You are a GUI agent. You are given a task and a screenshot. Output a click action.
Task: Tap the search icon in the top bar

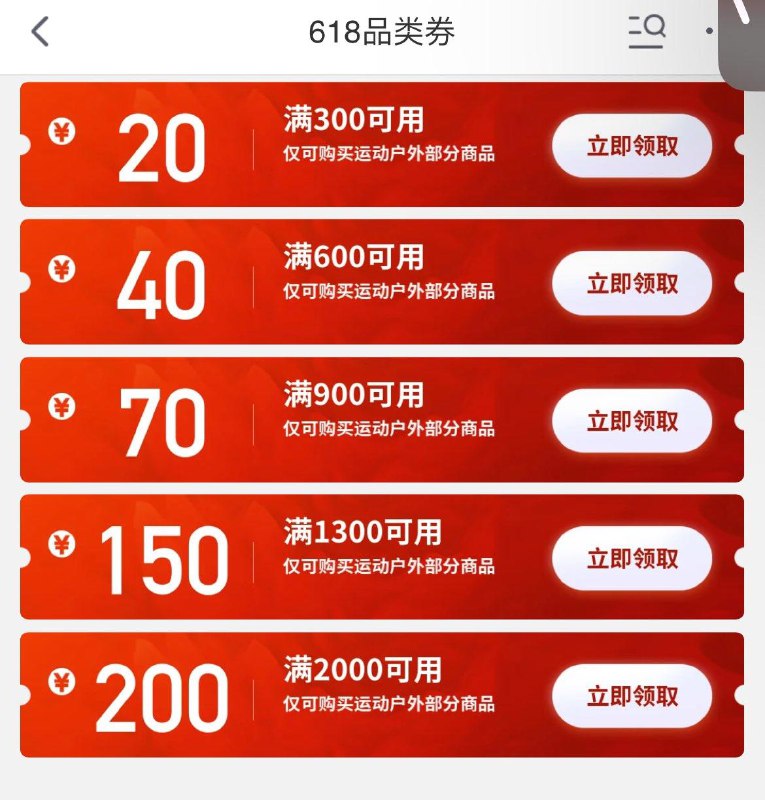pos(646,31)
